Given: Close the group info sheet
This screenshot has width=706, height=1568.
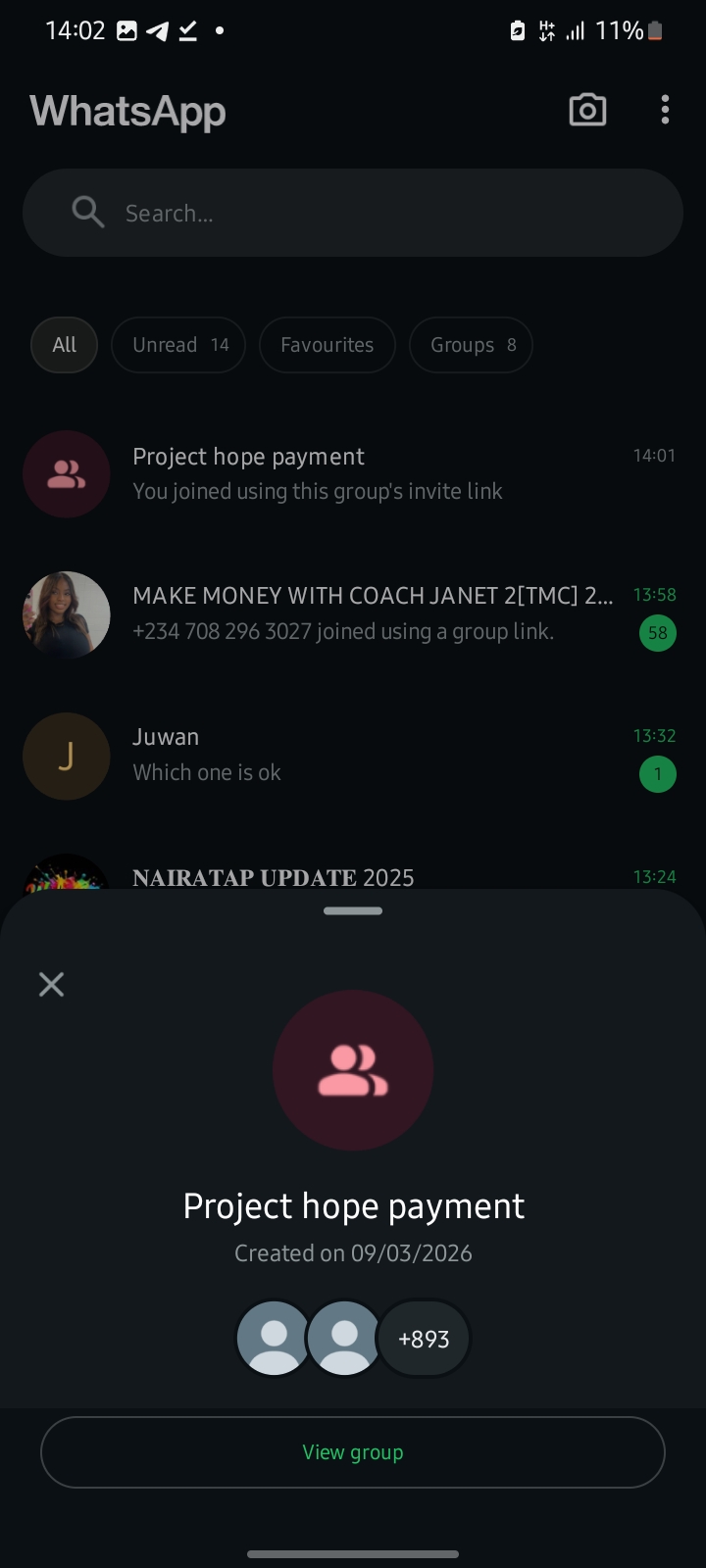Looking at the screenshot, I should pyautogui.click(x=51, y=984).
